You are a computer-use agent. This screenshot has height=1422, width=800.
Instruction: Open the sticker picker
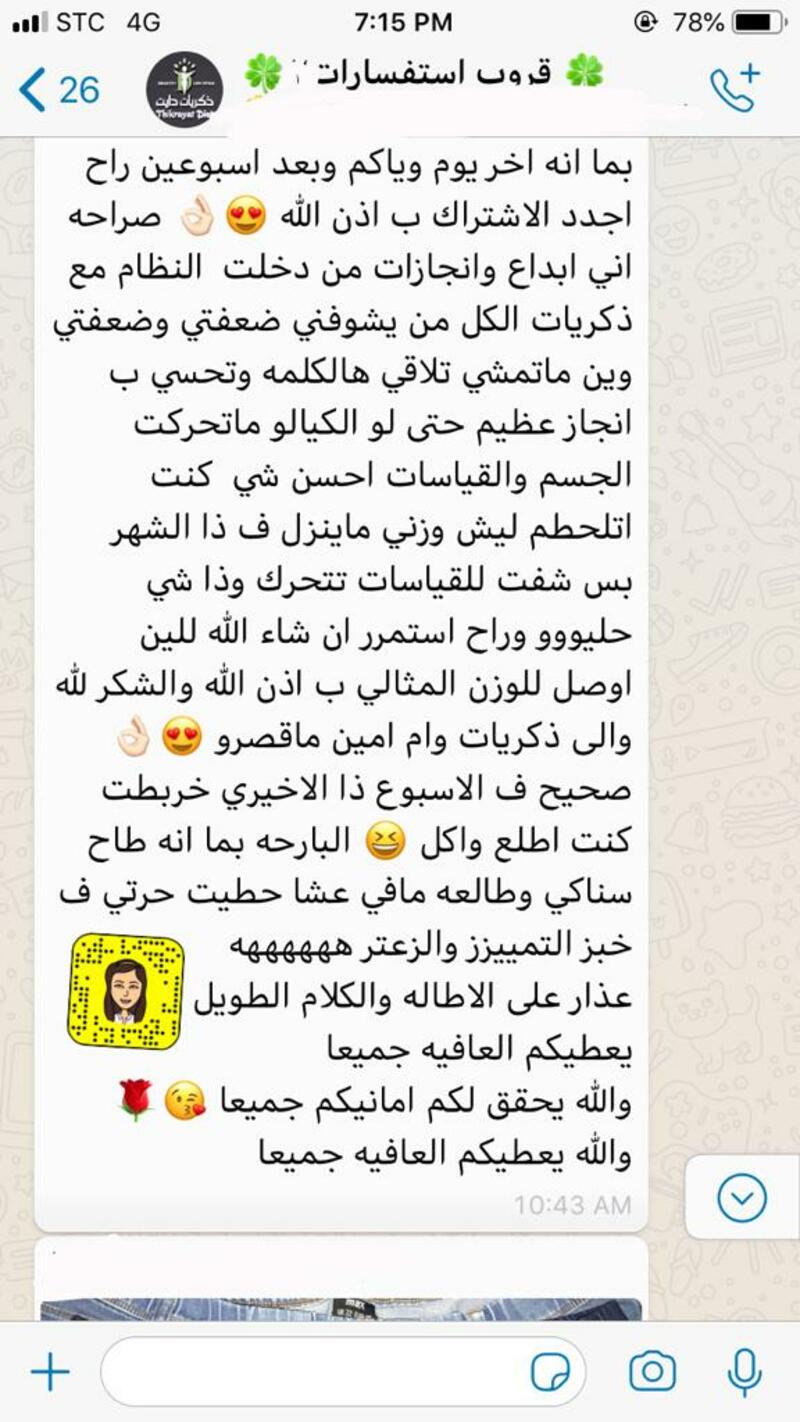[550, 1372]
